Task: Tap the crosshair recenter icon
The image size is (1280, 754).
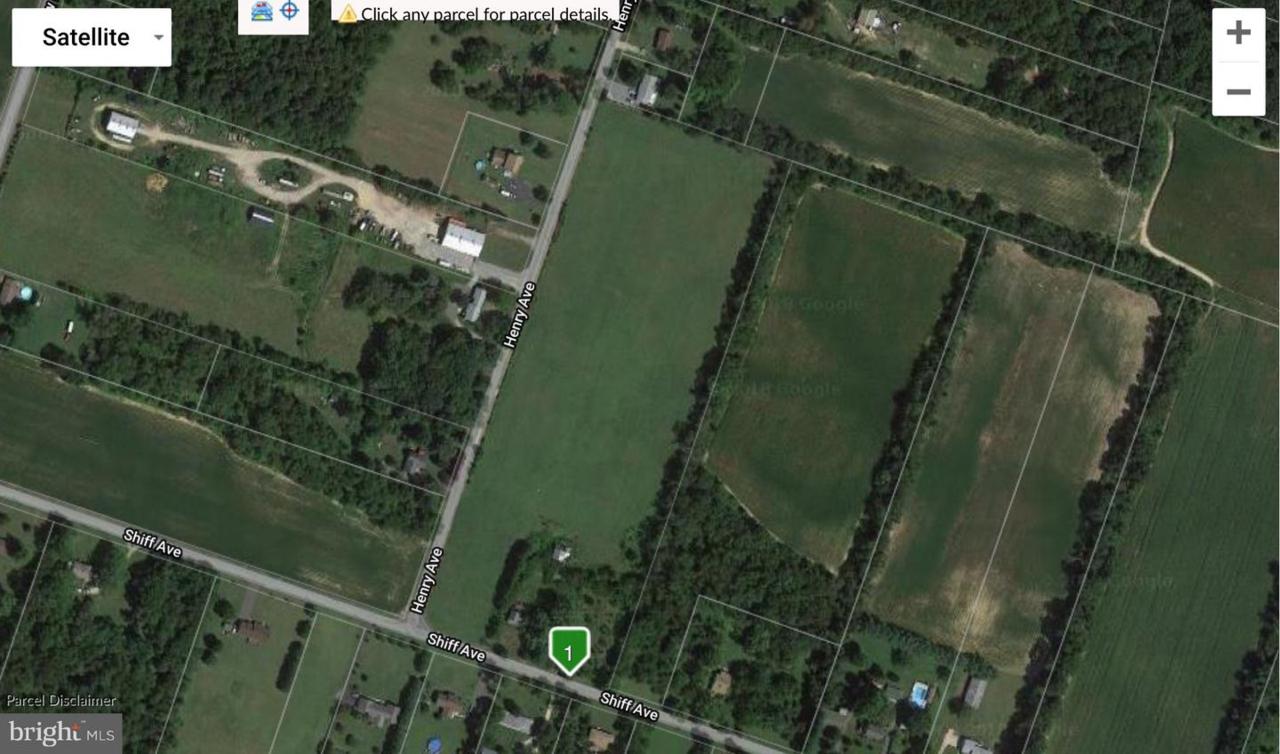Action: pos(289,12)
